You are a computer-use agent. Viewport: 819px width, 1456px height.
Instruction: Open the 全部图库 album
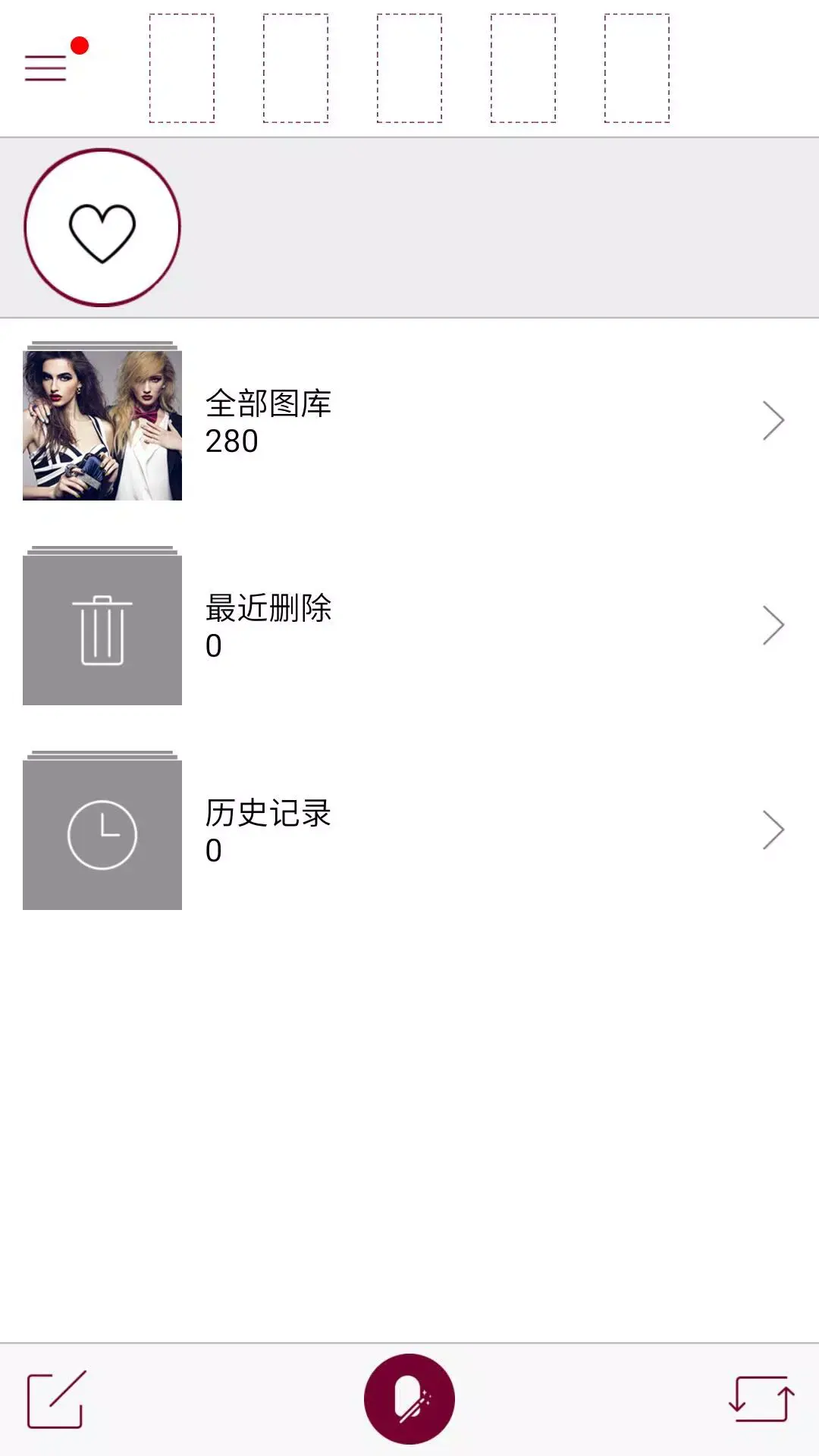[x=269, y=406]
